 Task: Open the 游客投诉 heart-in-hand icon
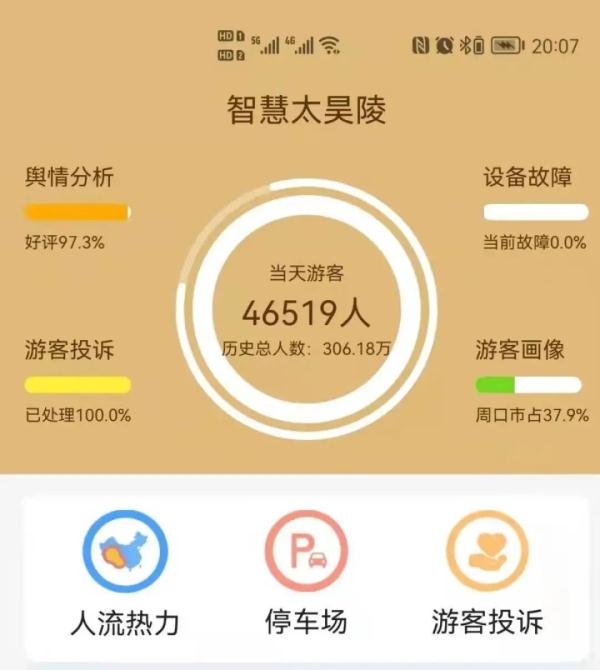487,552
